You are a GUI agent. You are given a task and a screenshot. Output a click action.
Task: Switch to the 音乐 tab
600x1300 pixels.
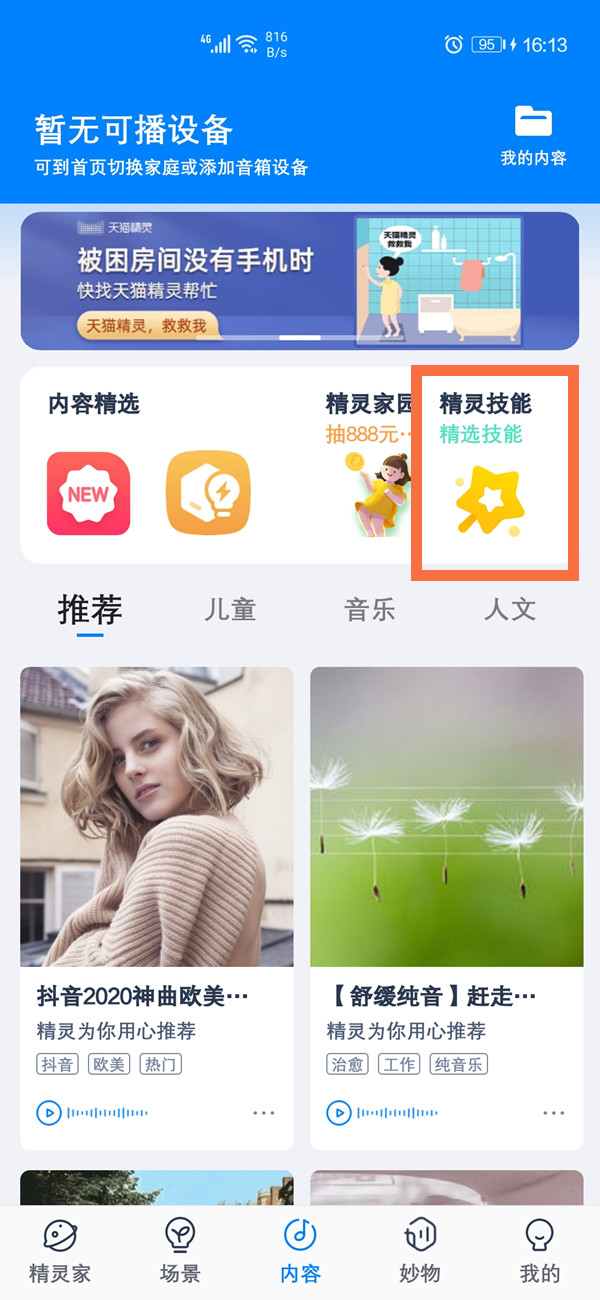coord(370,610)
